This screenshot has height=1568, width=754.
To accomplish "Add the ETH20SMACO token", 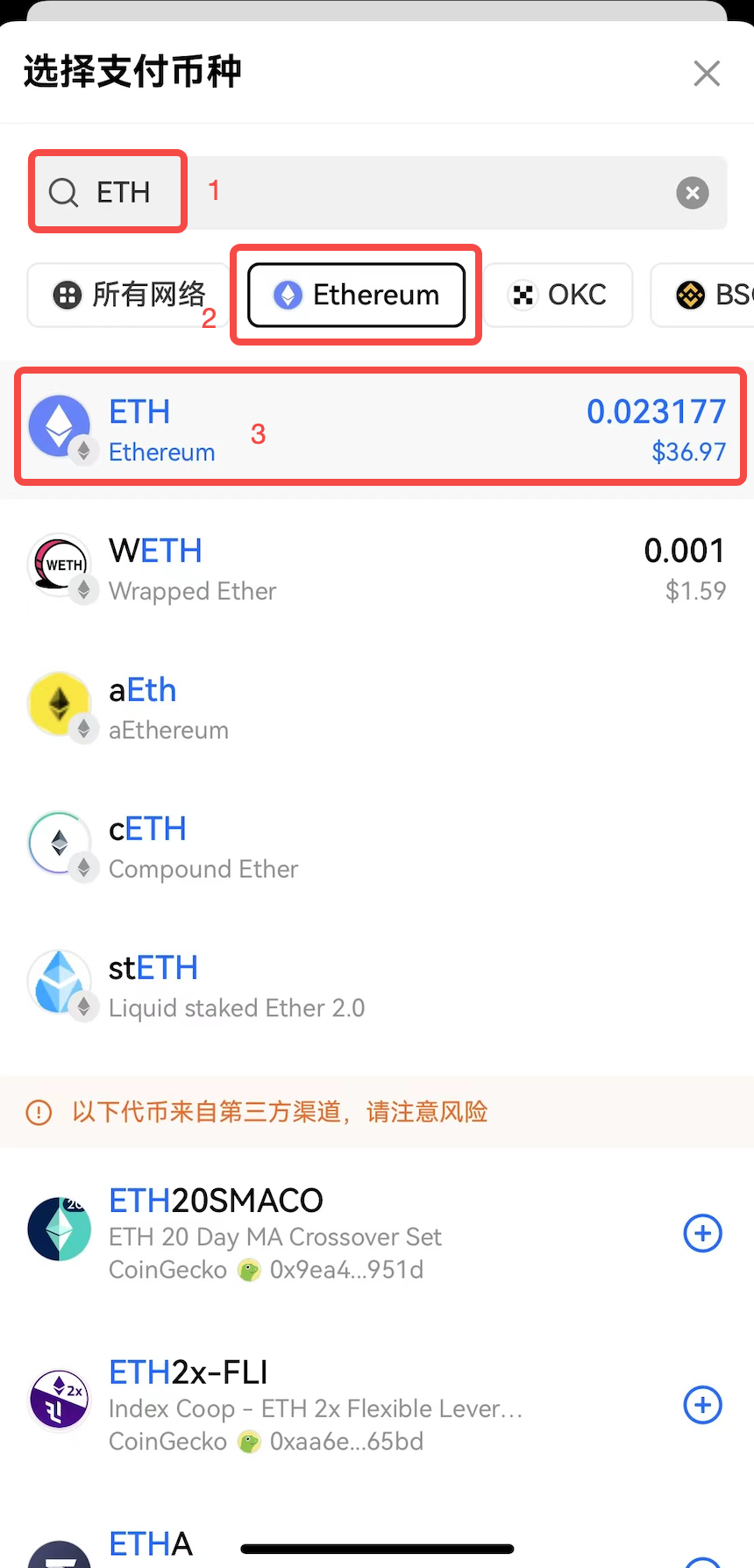I will (x=702, y=1233).
